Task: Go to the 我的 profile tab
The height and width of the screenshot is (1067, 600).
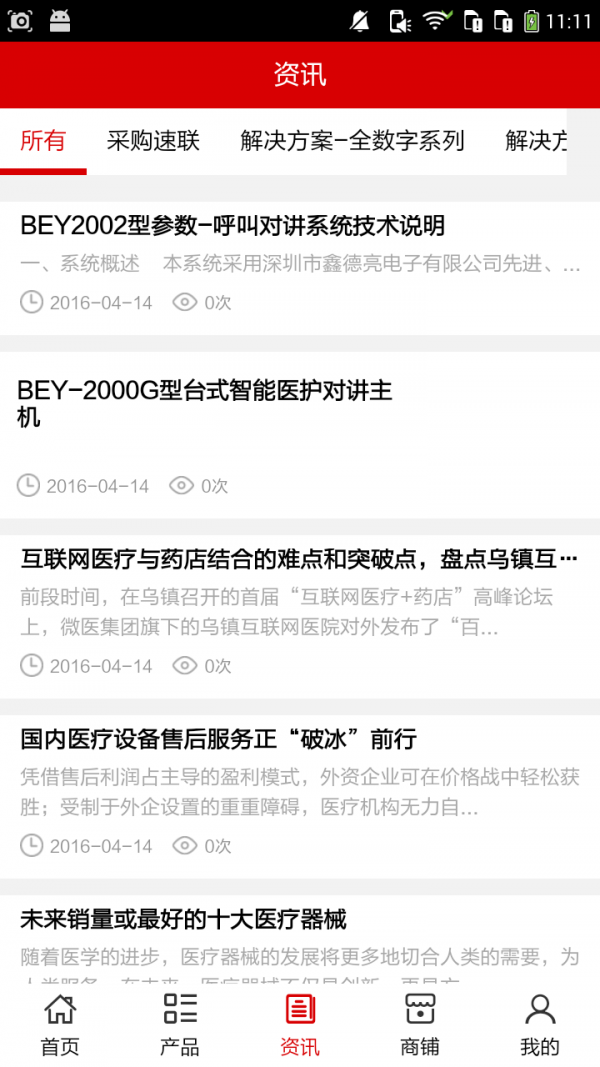Action: pos(540,1025)
